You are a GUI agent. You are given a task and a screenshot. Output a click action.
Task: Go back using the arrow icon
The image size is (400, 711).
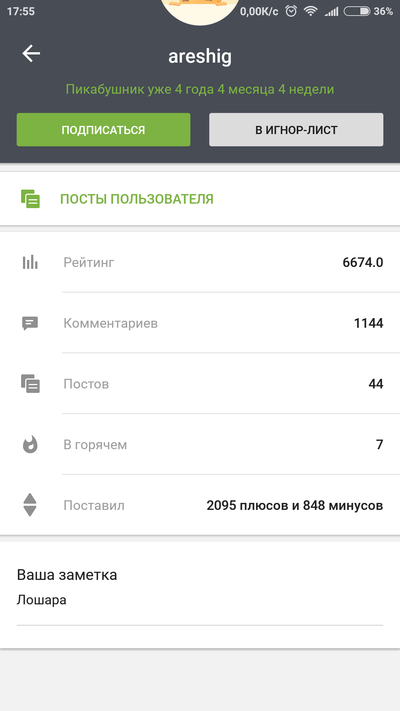[x=31, y=54]
